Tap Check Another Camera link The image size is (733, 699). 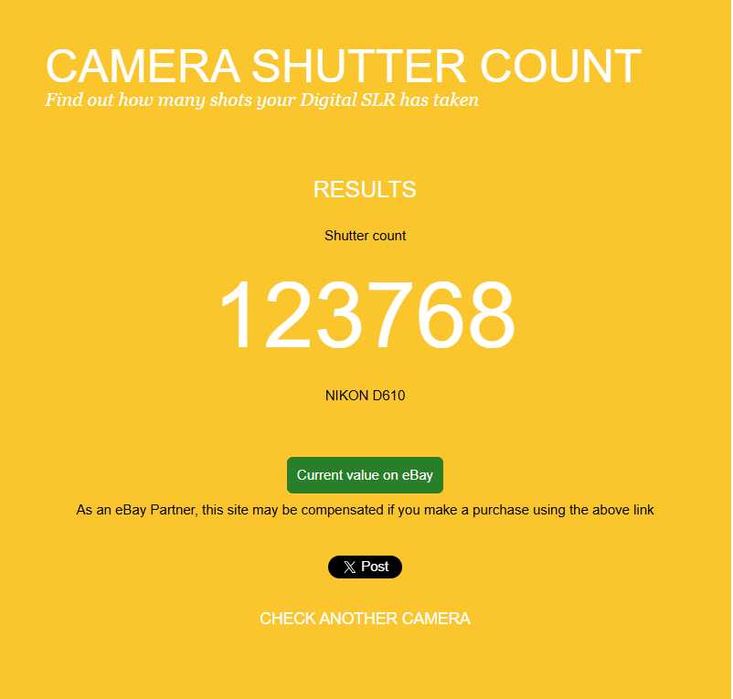click(x=365, y=619)
